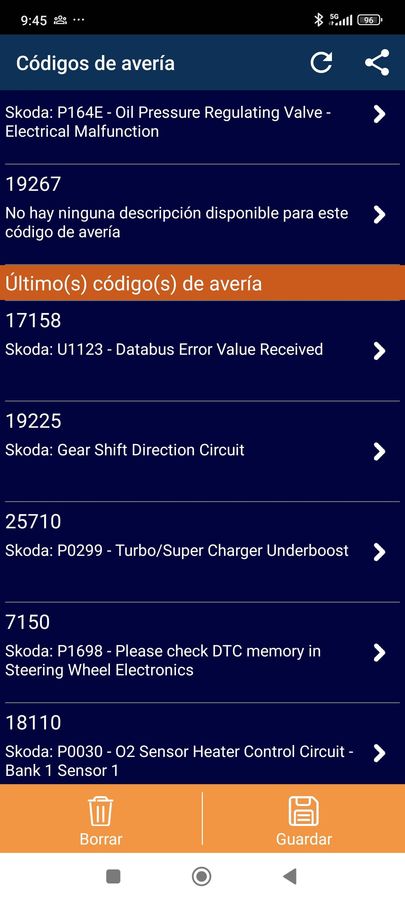View the P0030 O2 Sensor Heater code
The height and width of the screenshot is (900, 405).
[202, 743]
